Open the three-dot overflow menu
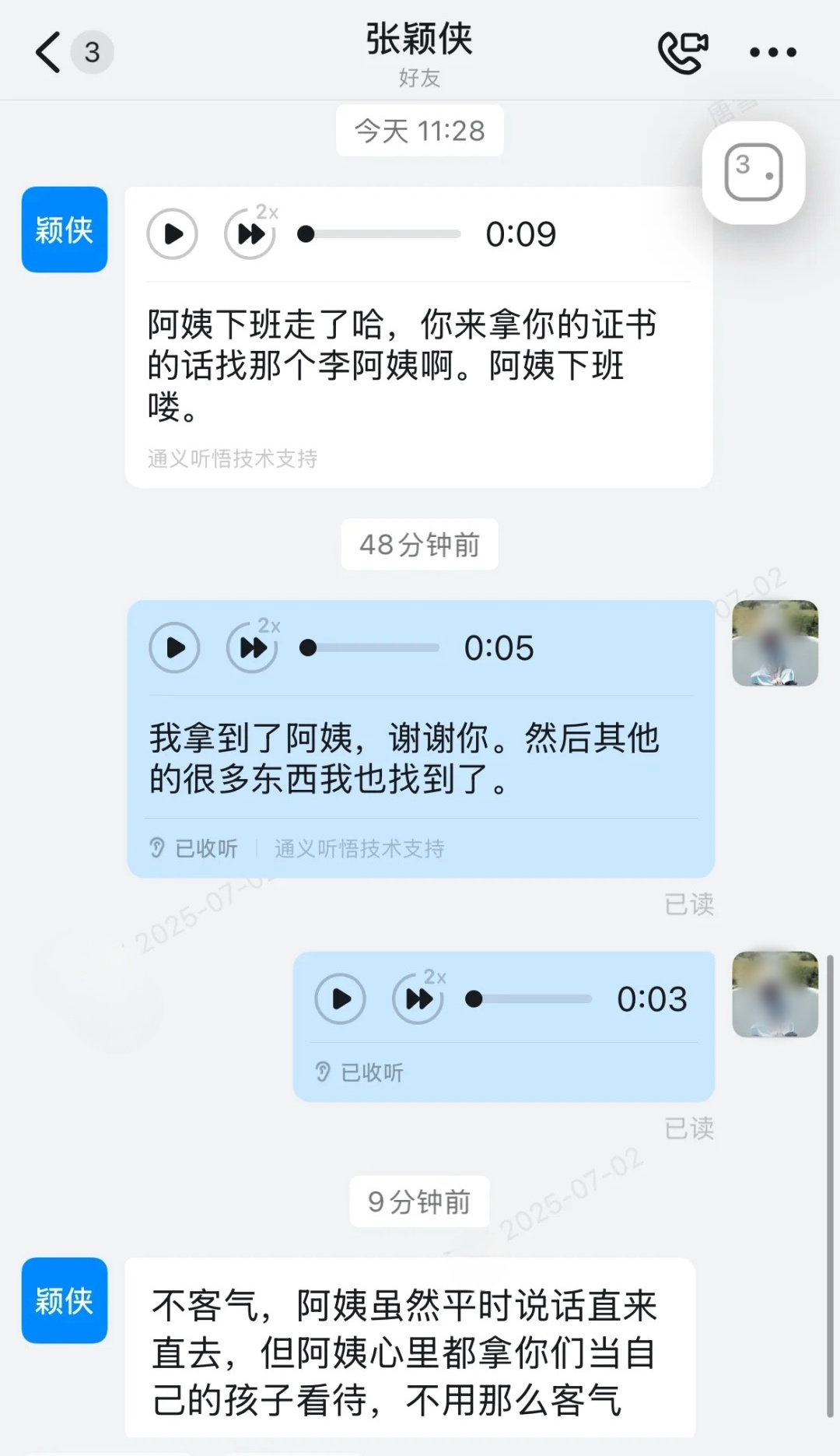 [772, 52]
